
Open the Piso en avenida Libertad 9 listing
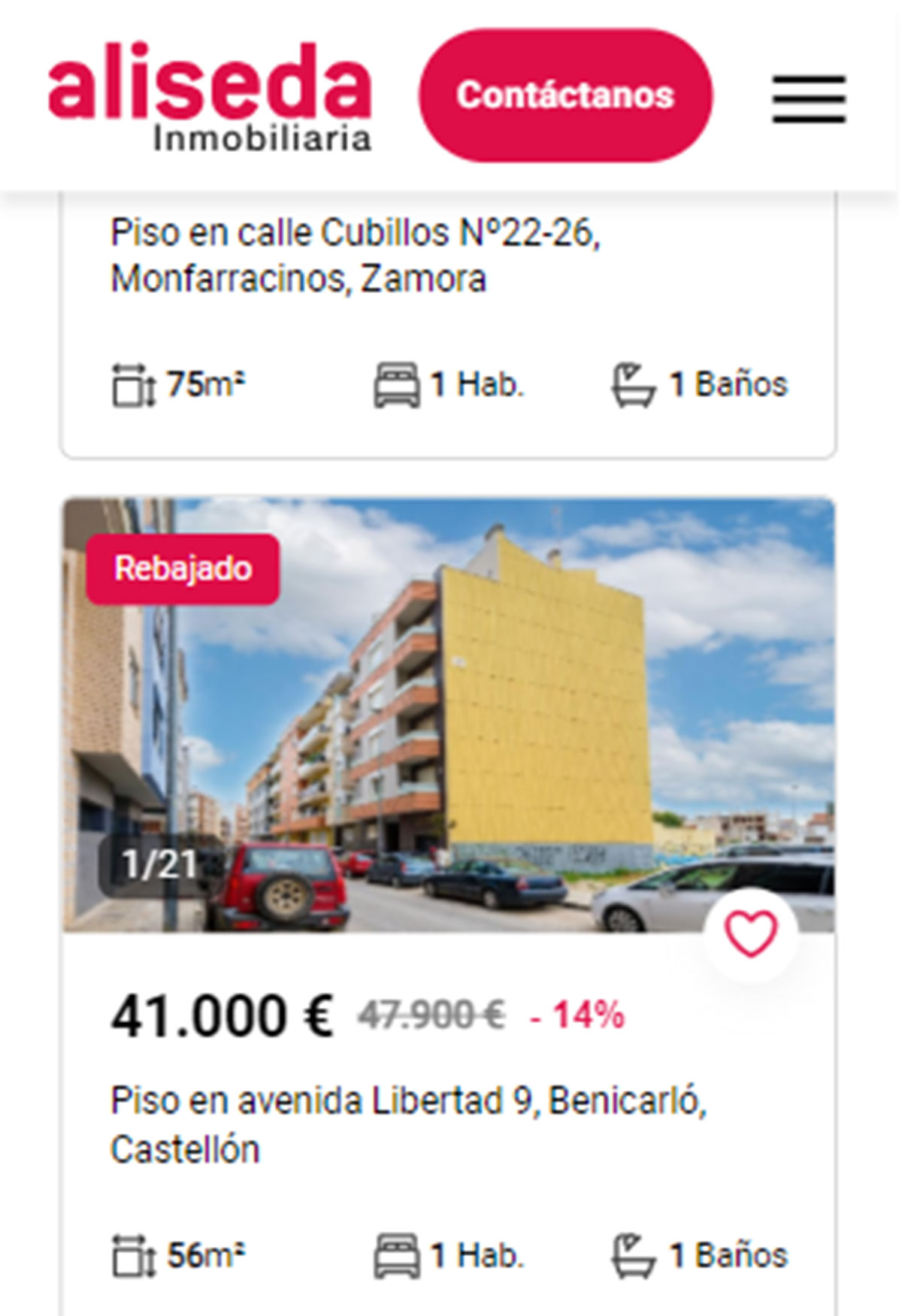pos(408,1124)
